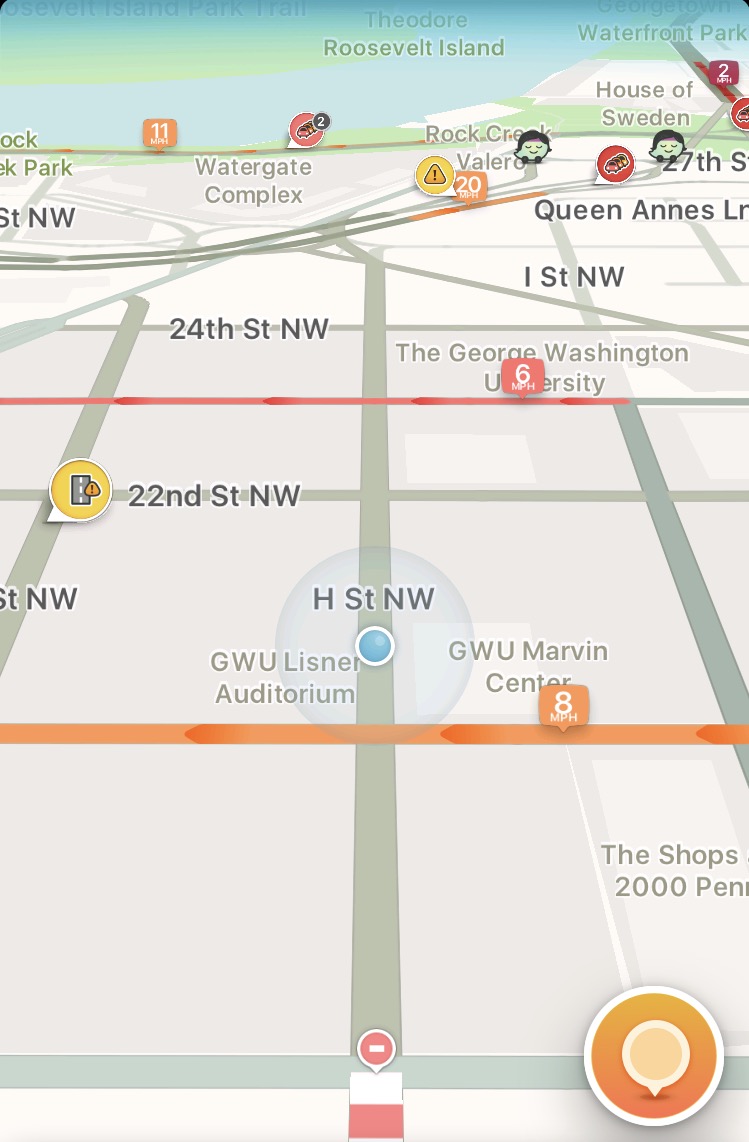The height and width of the screenshot is (1142, 749).
Task: Open the Wazer avatar near Rock Creek
Action: coord(533,147)
